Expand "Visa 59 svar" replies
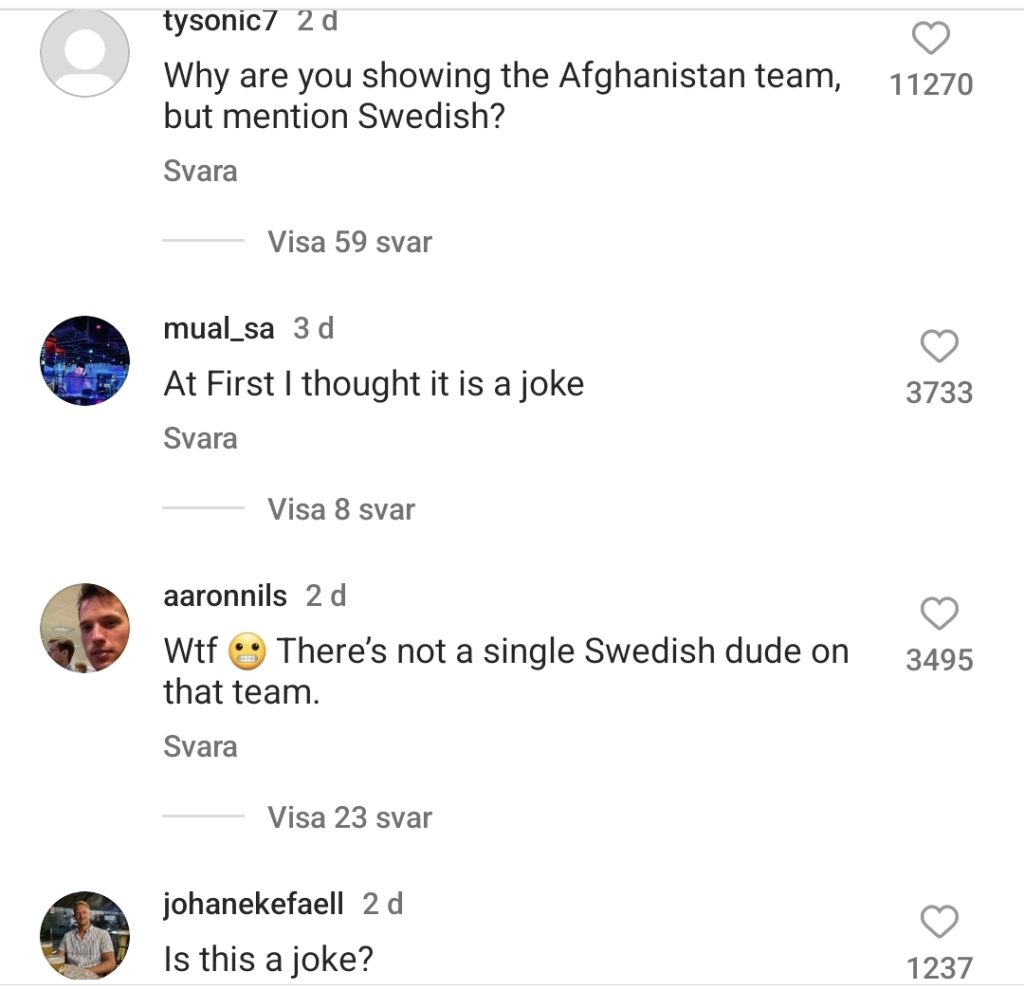This screenshot has height=990, width=1024. pos(349,241)
